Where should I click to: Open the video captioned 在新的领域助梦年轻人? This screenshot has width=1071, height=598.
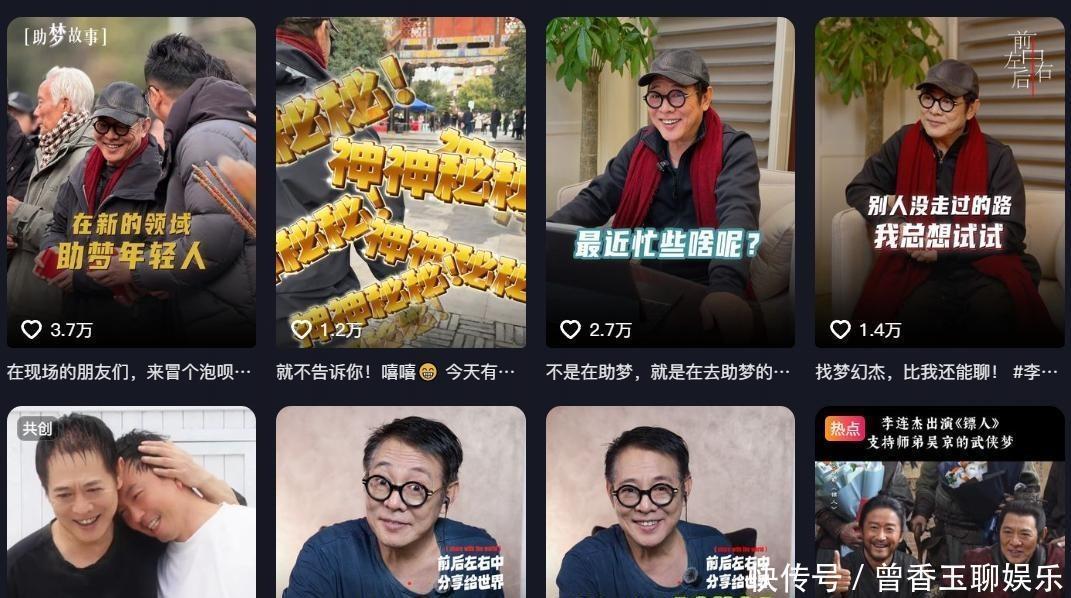(x=131, y=182)
